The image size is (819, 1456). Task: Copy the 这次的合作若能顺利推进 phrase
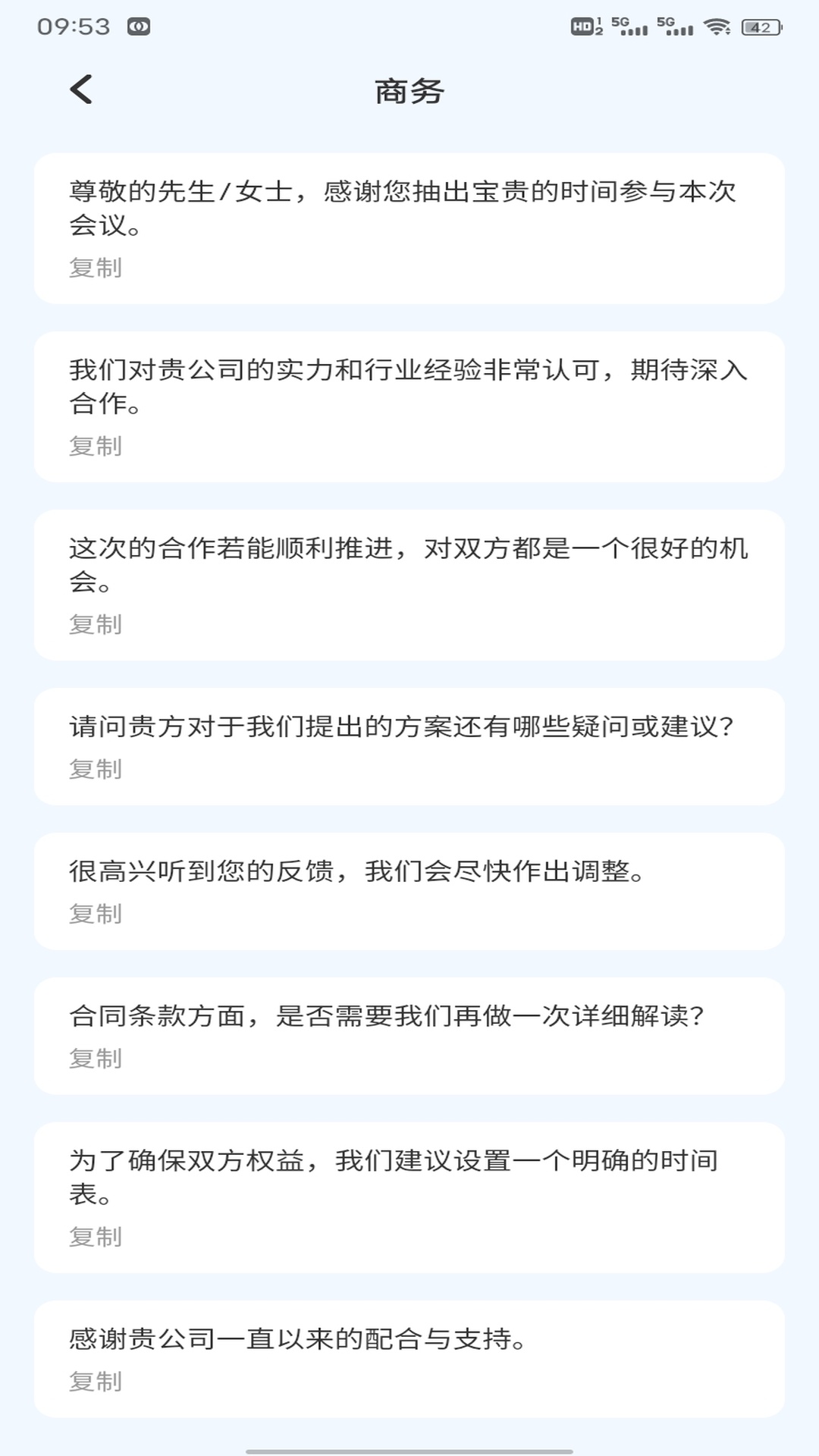pyautogui.click(x=96, y=625)
